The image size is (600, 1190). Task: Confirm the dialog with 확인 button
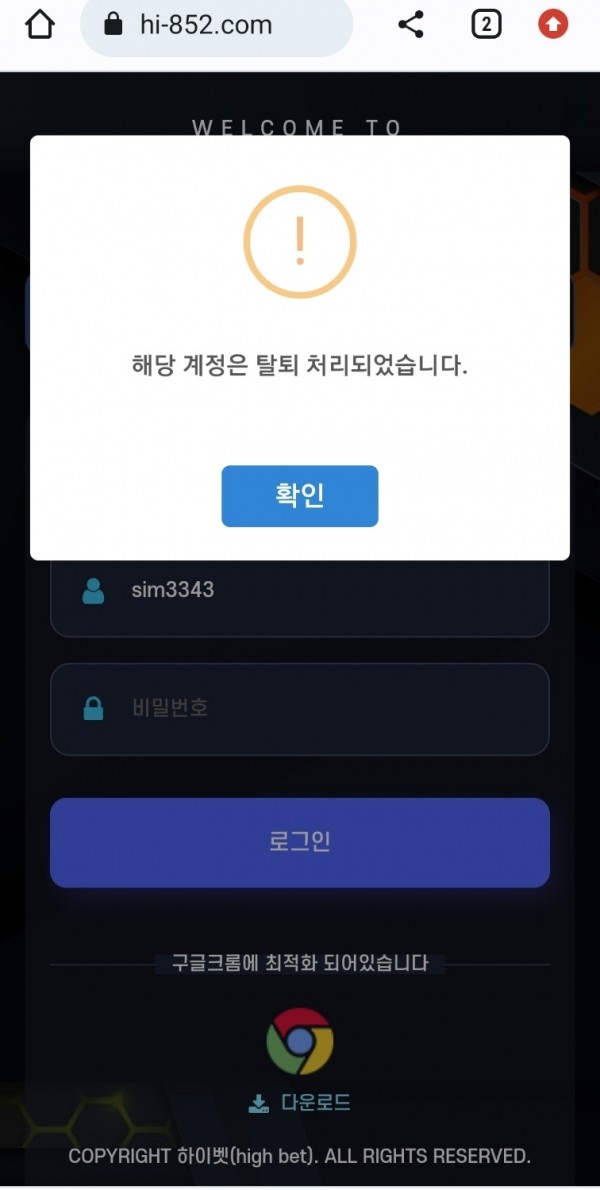[x=299, y=496]
